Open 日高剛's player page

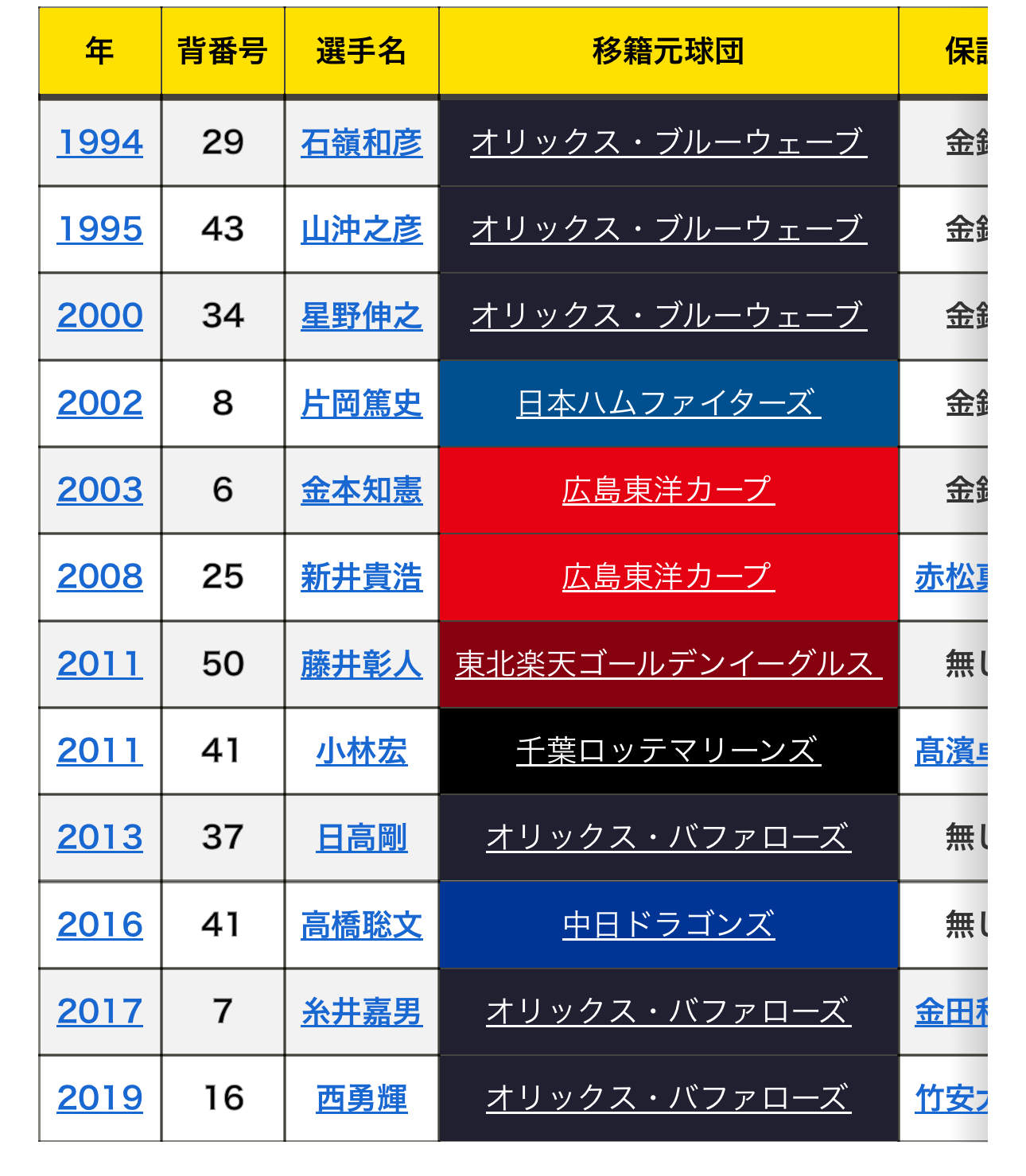click(x=361, y=837)
